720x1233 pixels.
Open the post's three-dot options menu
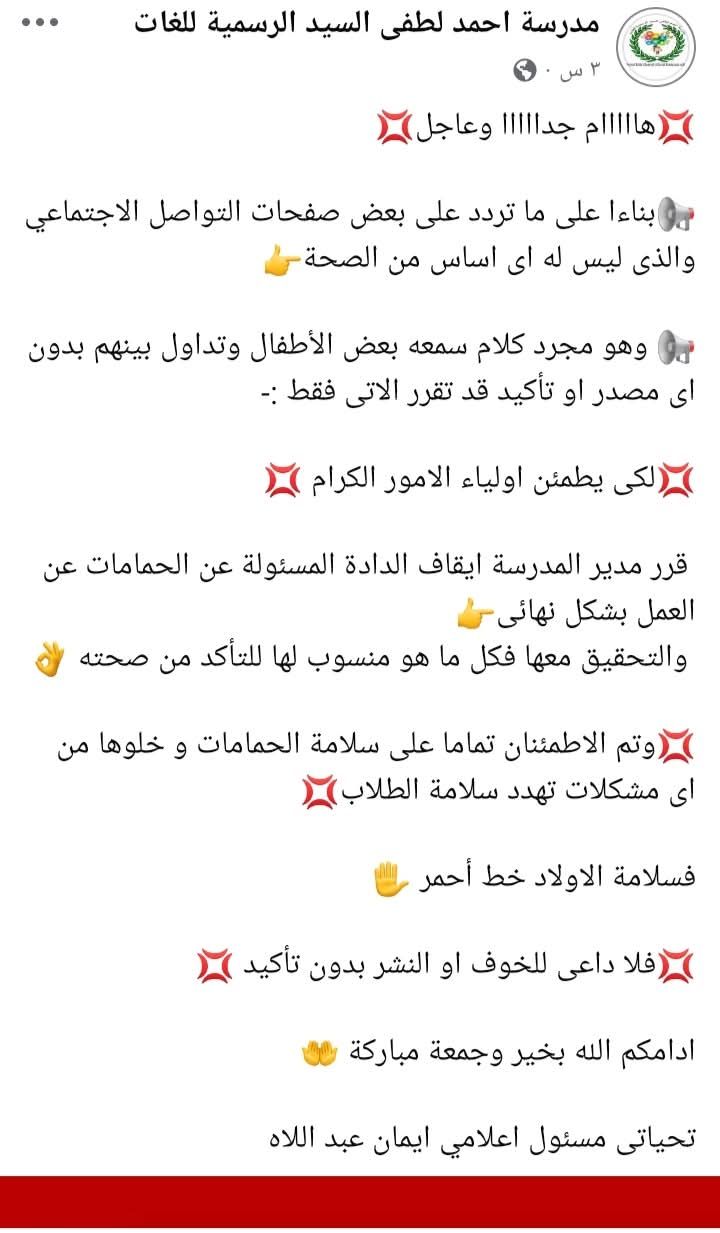[40, 22]
